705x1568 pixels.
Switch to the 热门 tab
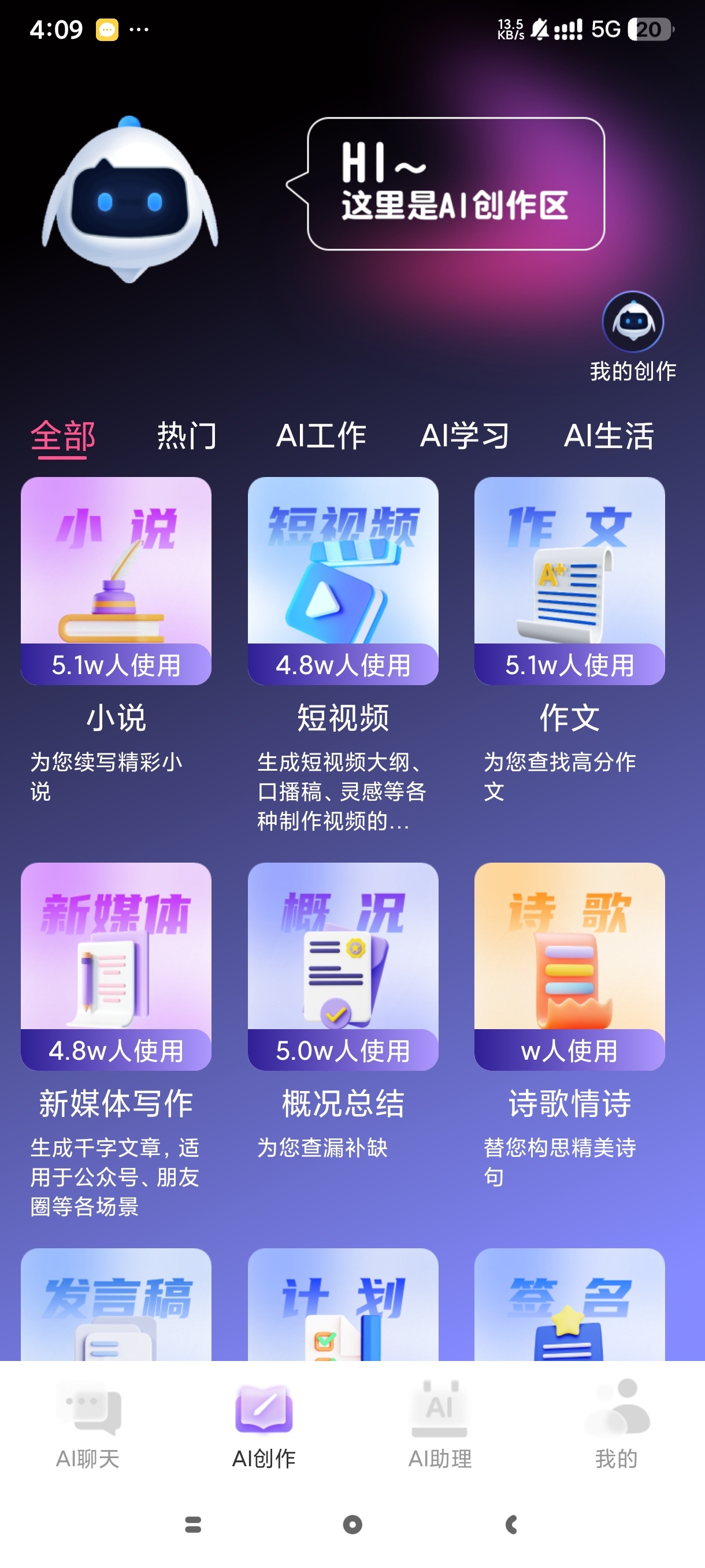pyautogui.click(x=187, y=437)
